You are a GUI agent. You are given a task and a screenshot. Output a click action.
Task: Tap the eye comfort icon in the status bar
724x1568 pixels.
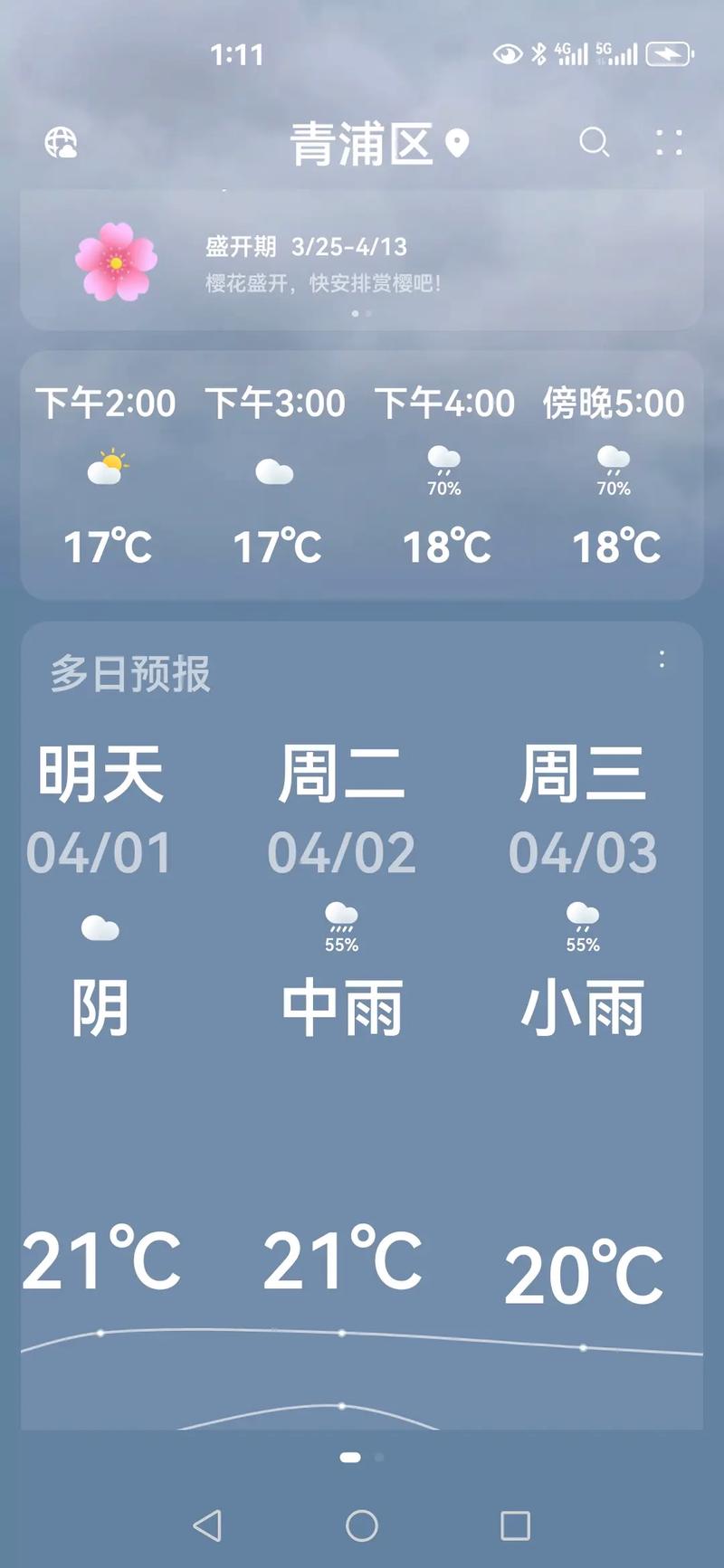[509, 54]
